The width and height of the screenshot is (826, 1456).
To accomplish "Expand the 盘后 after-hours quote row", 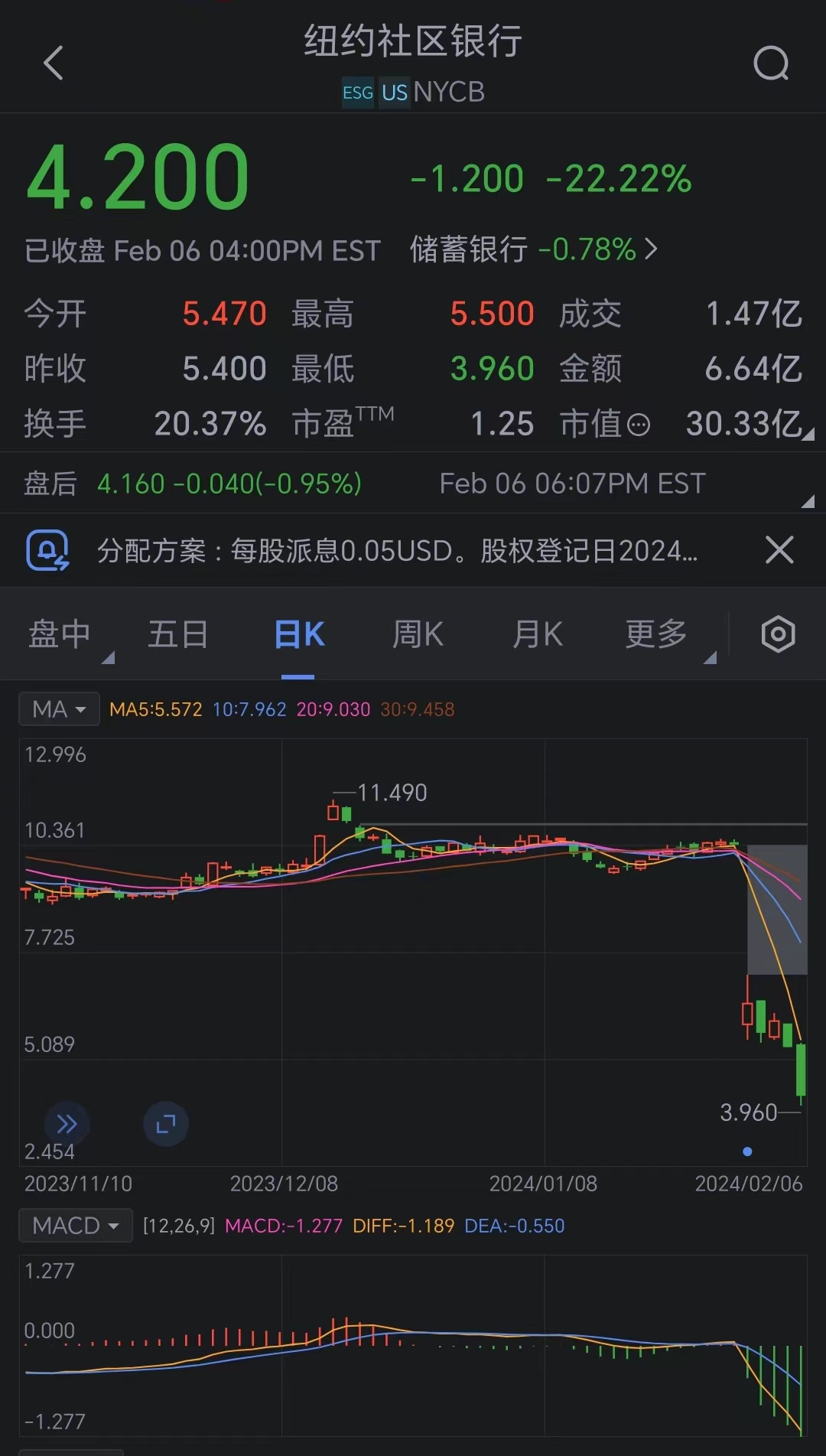I will point(807,501).
